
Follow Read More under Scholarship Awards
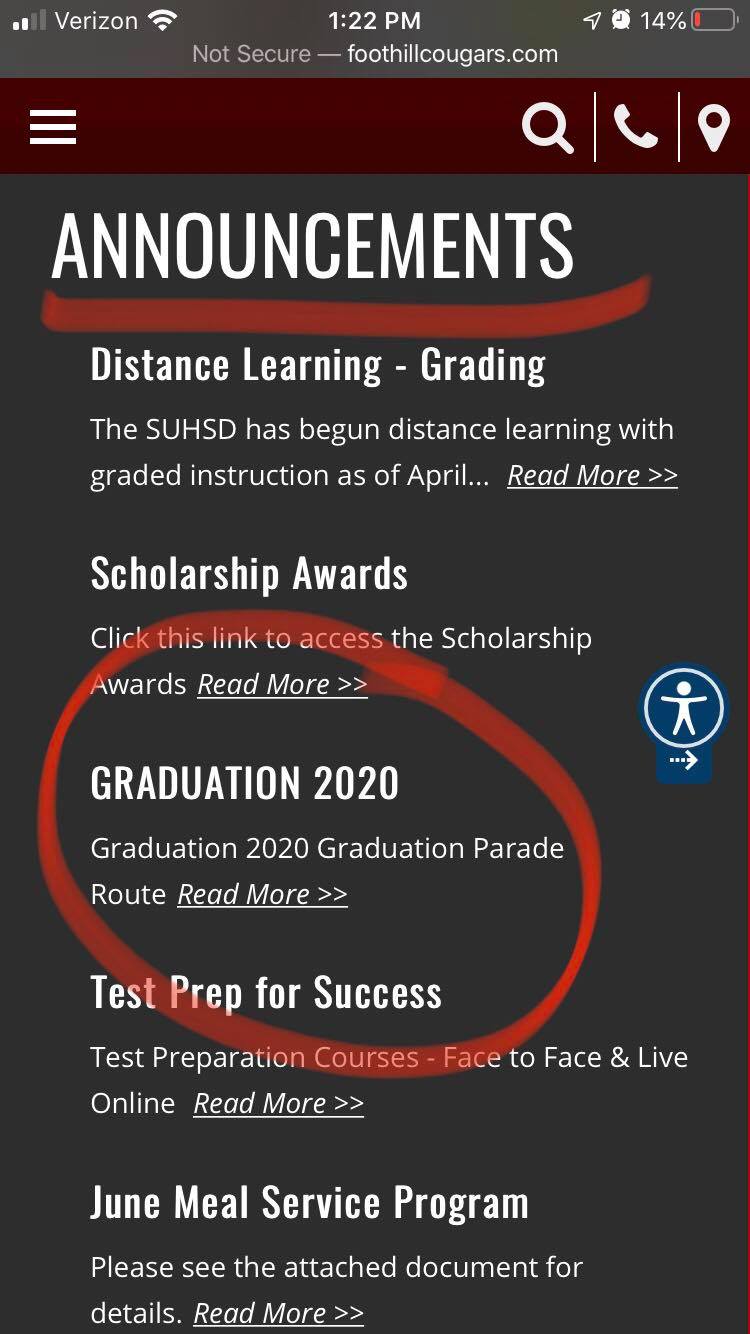[282, 685]
